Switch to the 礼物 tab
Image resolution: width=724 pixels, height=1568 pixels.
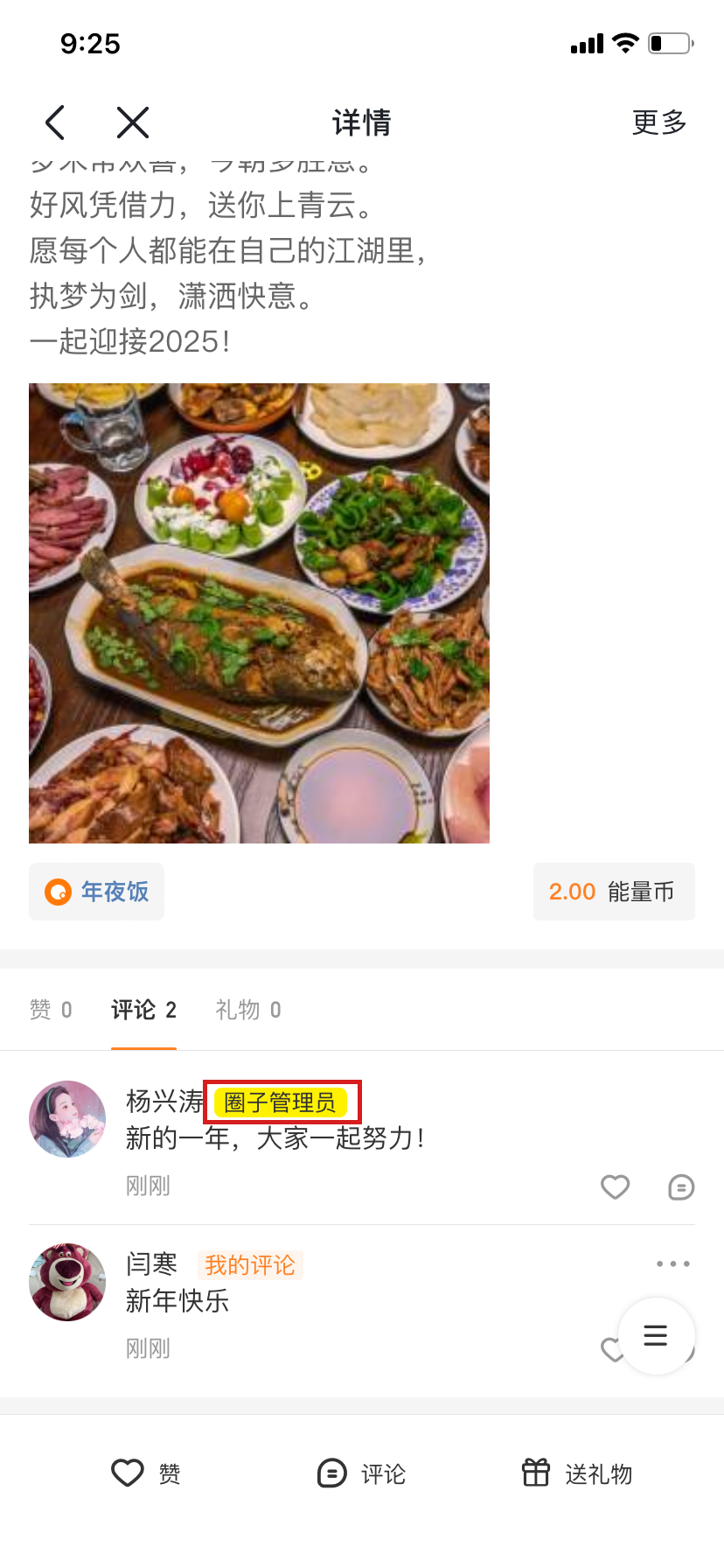click(x=248, y=1010)
